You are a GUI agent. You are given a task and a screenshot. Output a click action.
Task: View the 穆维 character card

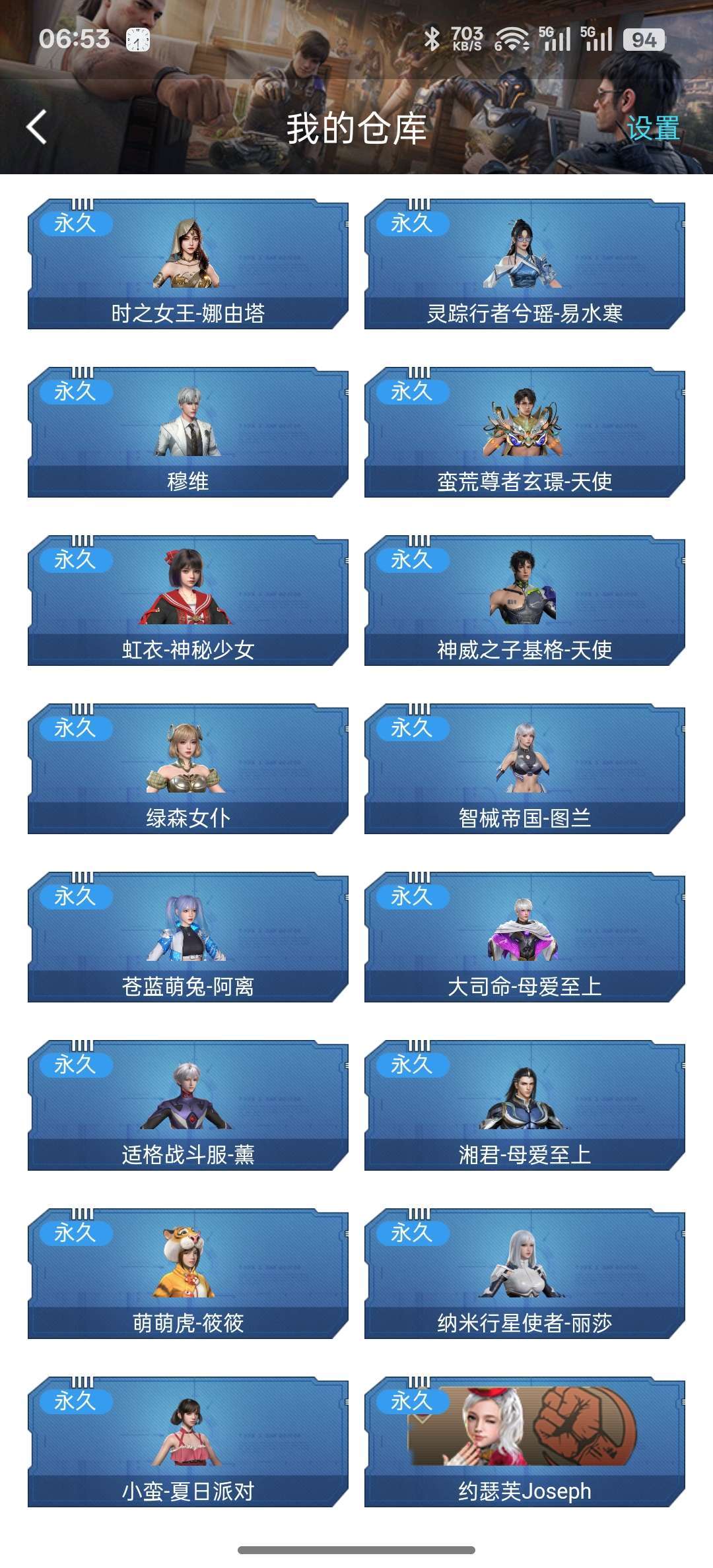pos(188,432)
